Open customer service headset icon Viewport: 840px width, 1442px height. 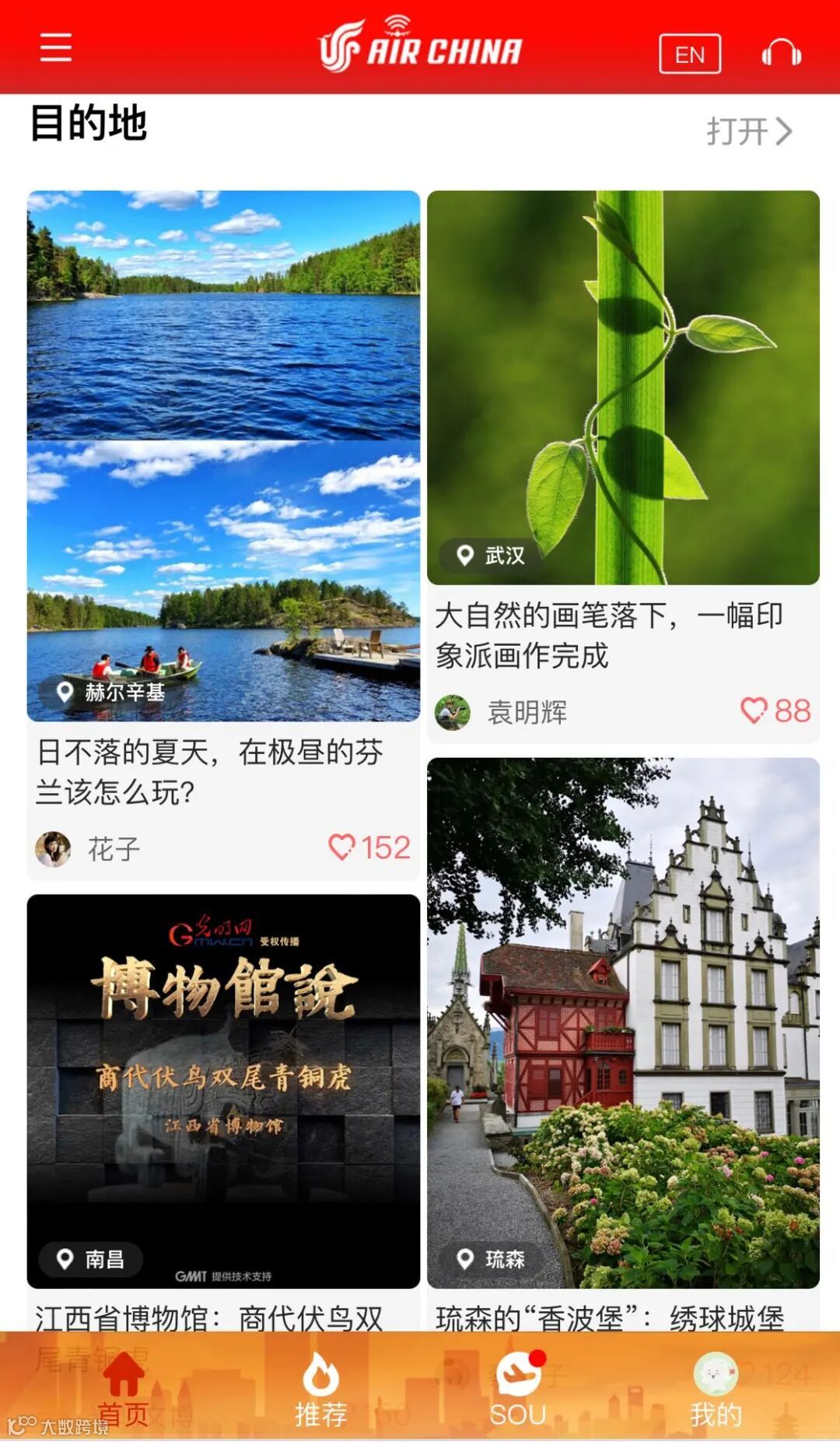tap(781, 54)
